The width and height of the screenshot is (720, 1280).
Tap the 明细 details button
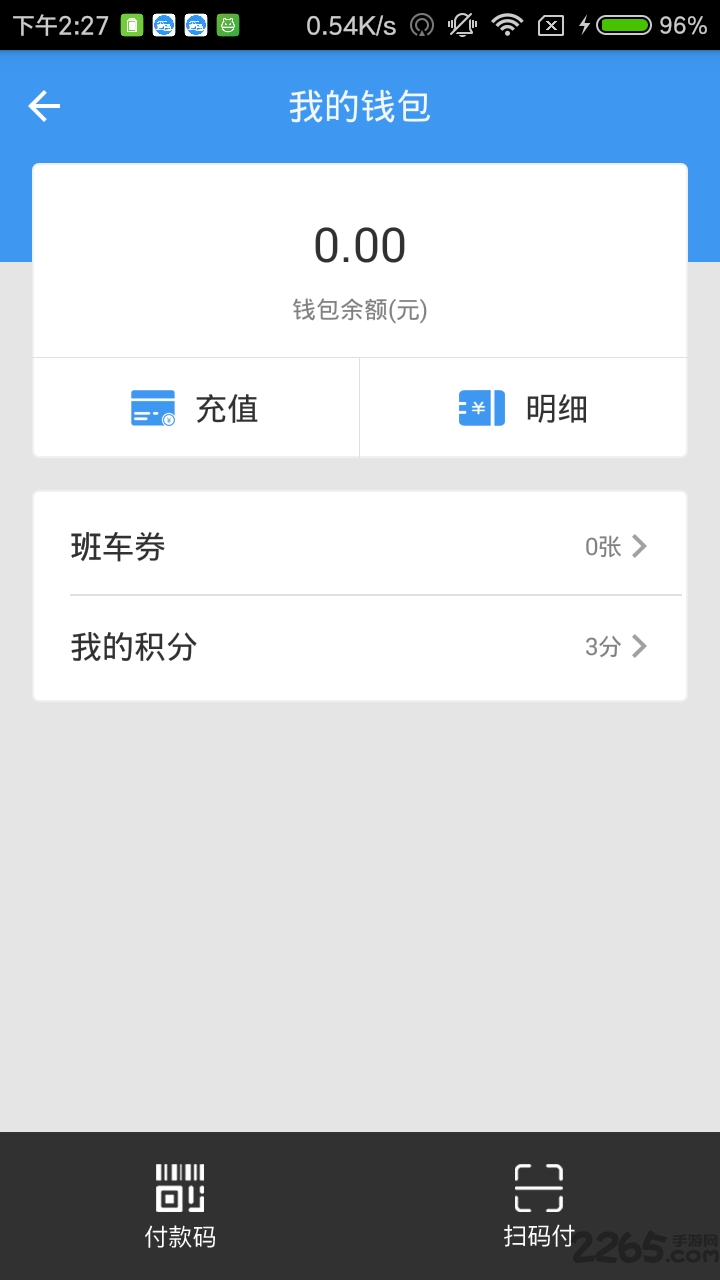(523, 407)
